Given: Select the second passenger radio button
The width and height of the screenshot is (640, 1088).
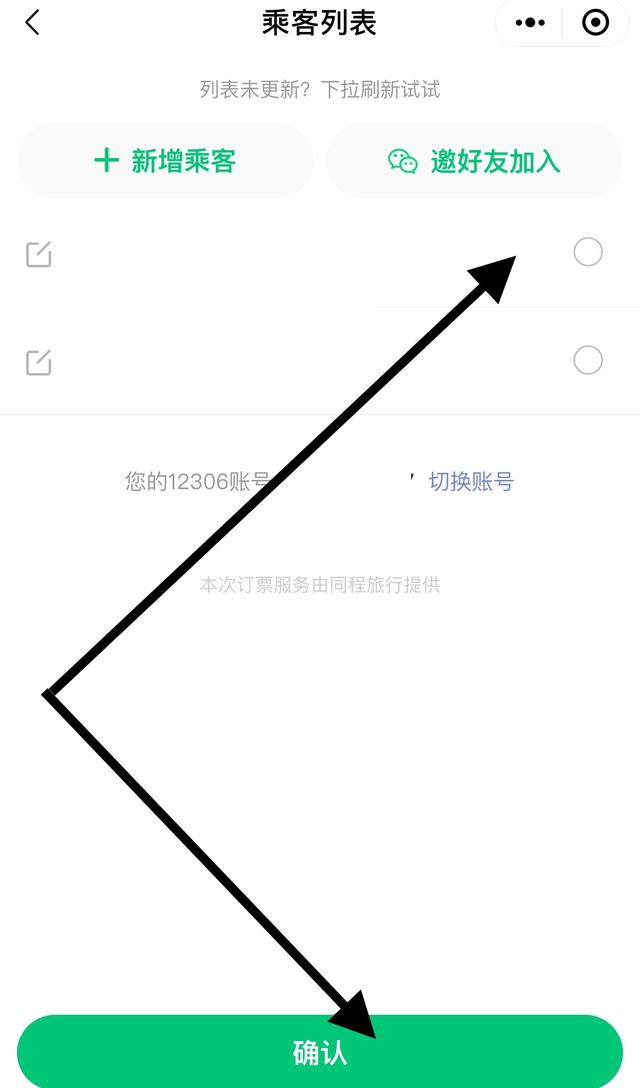Looking at the screenshot, I should (x=588, y=359).
